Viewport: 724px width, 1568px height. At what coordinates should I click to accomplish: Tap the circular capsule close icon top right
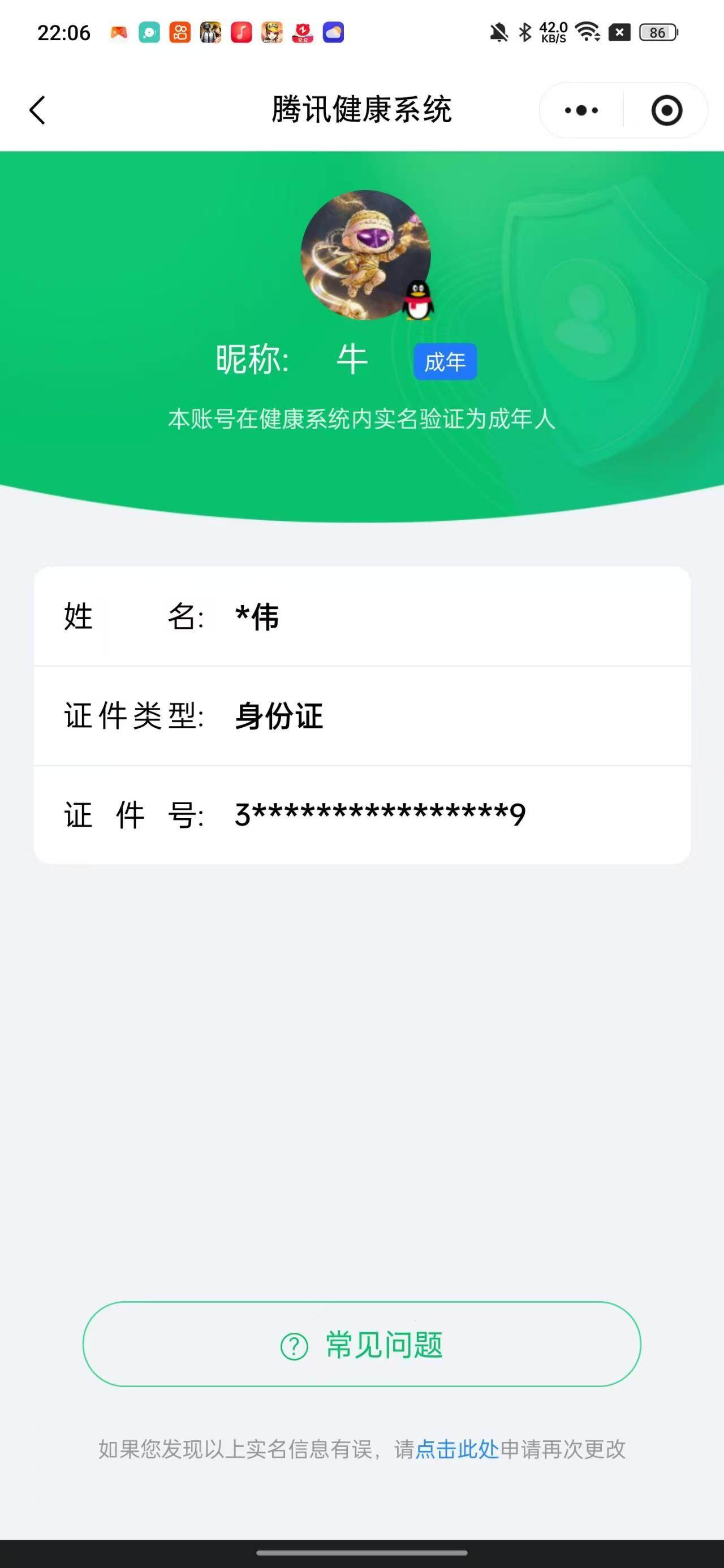(x=666, y=110)
